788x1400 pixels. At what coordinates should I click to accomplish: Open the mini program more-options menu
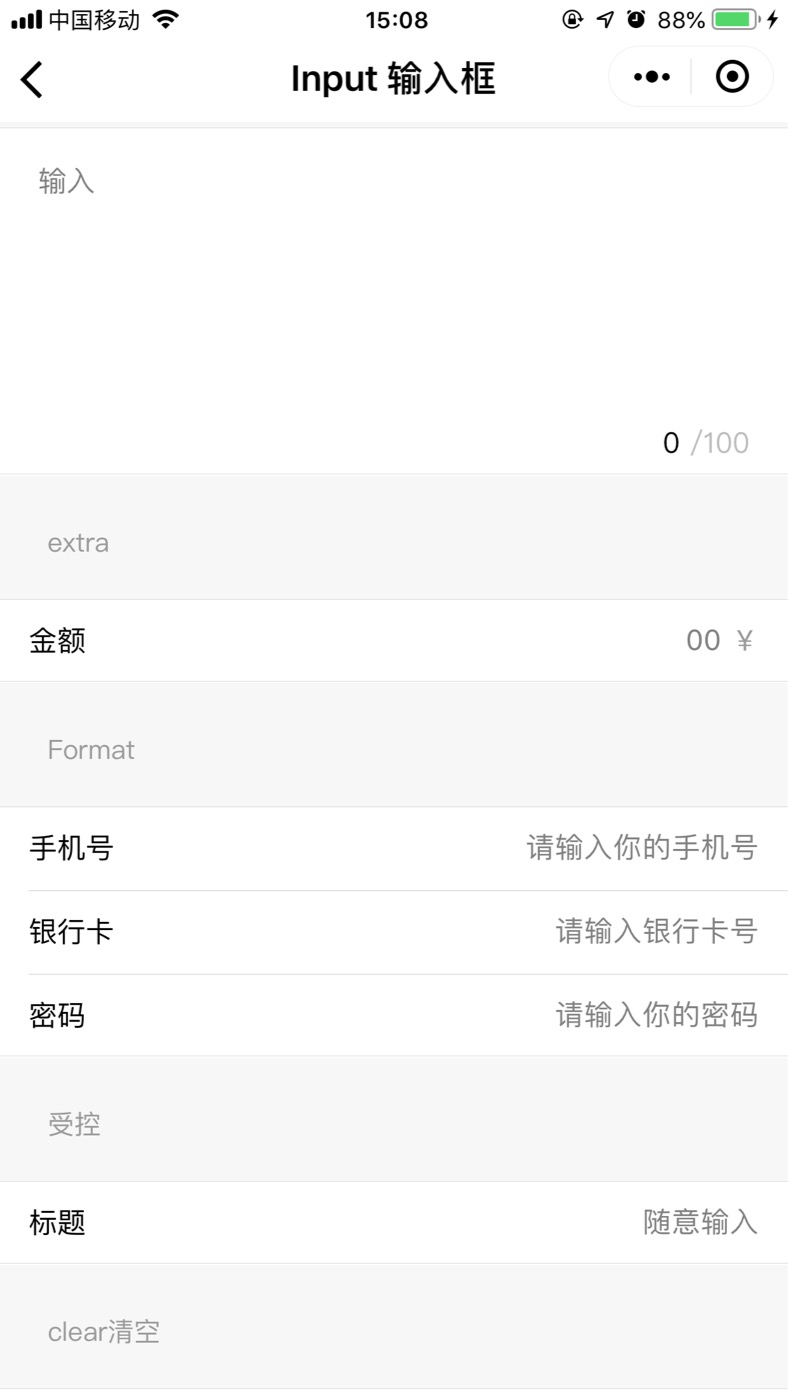[652, 77]
